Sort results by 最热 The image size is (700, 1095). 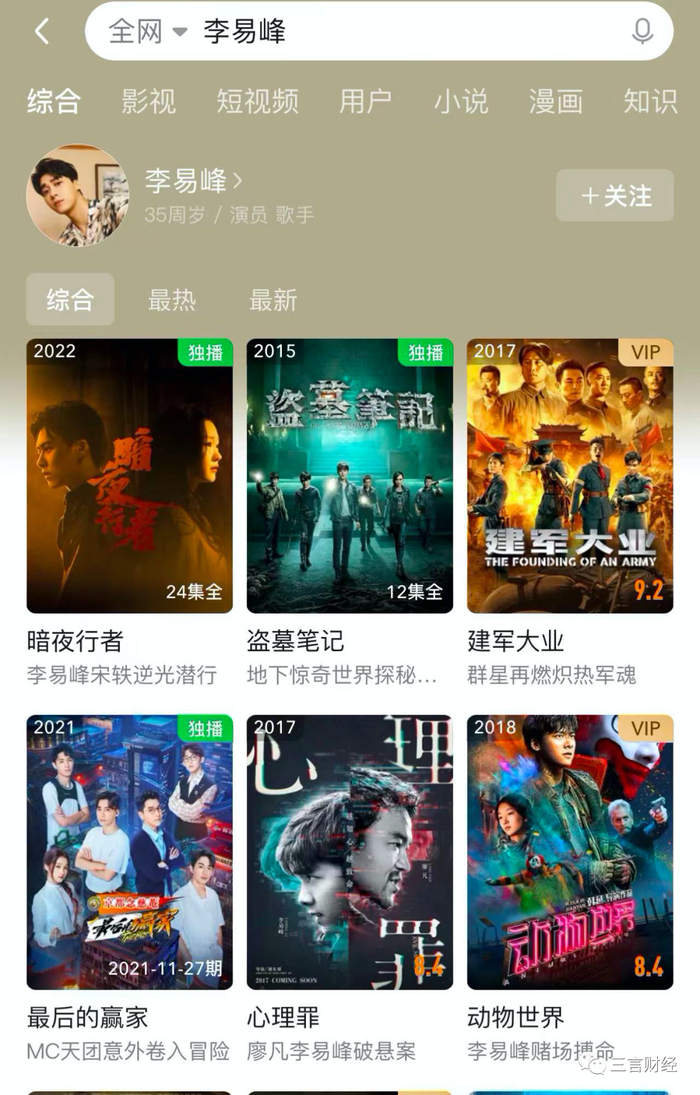[172, 300]
